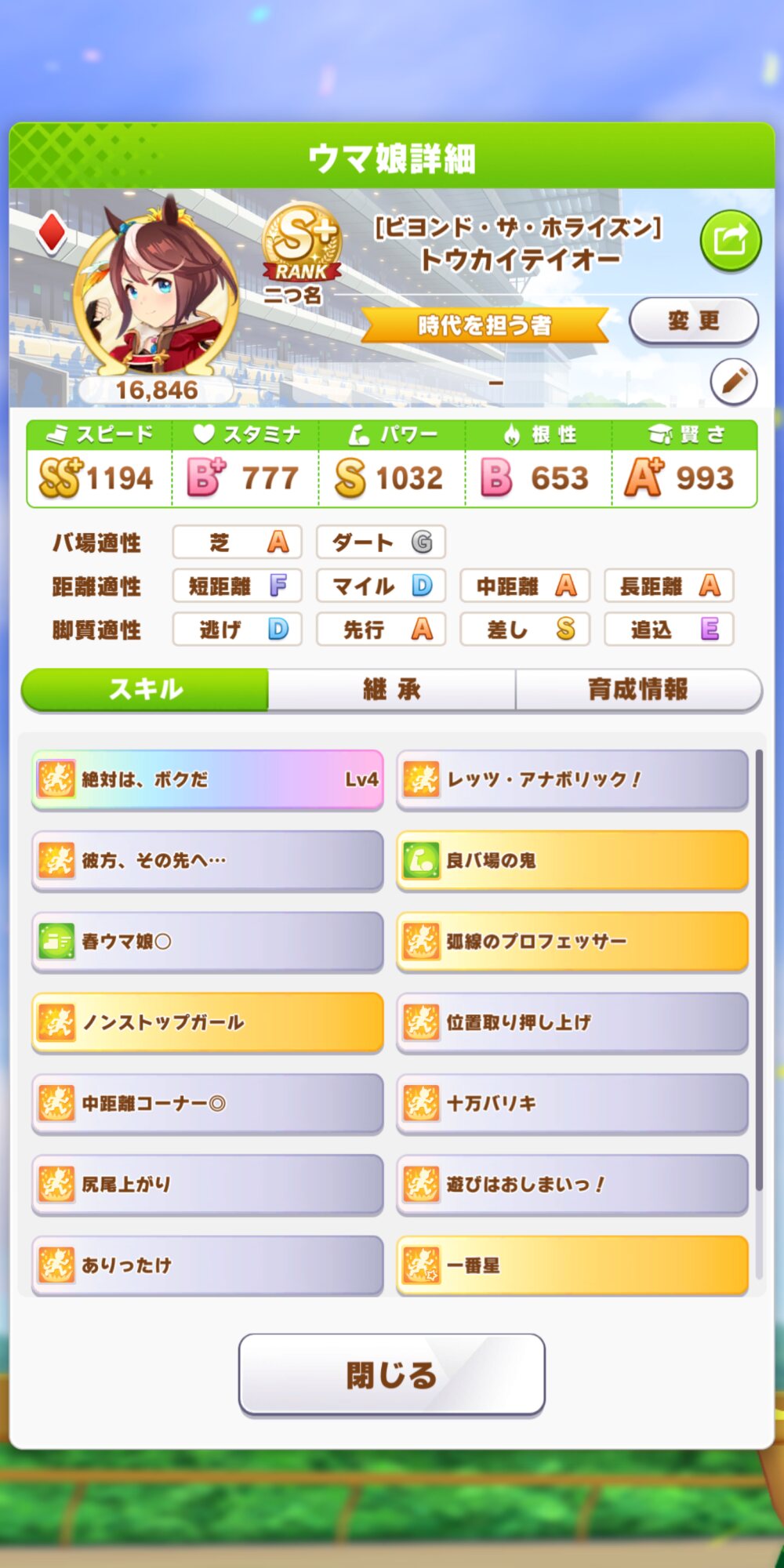Switch to the 育成情報 tab

[638, 690]
